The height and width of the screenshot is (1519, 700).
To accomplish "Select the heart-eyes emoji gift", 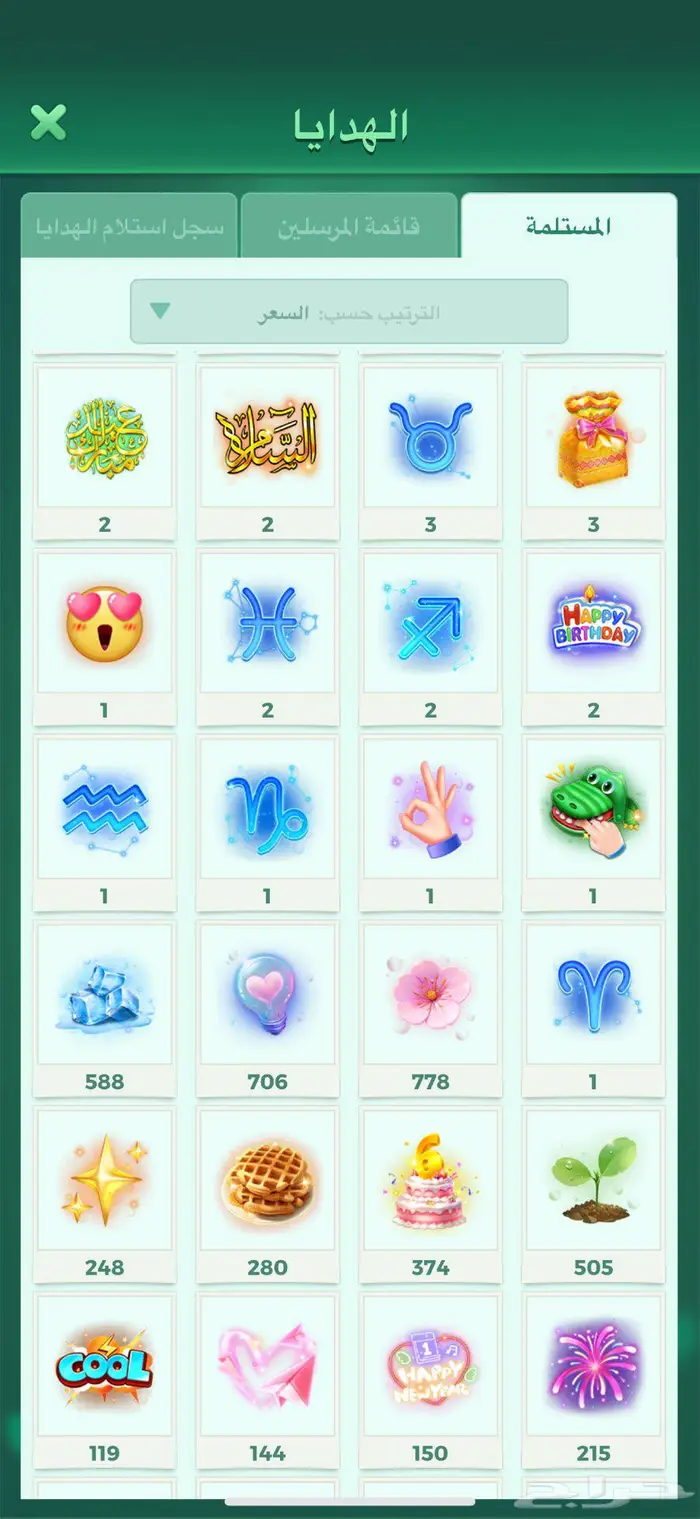I will (104, 623).
